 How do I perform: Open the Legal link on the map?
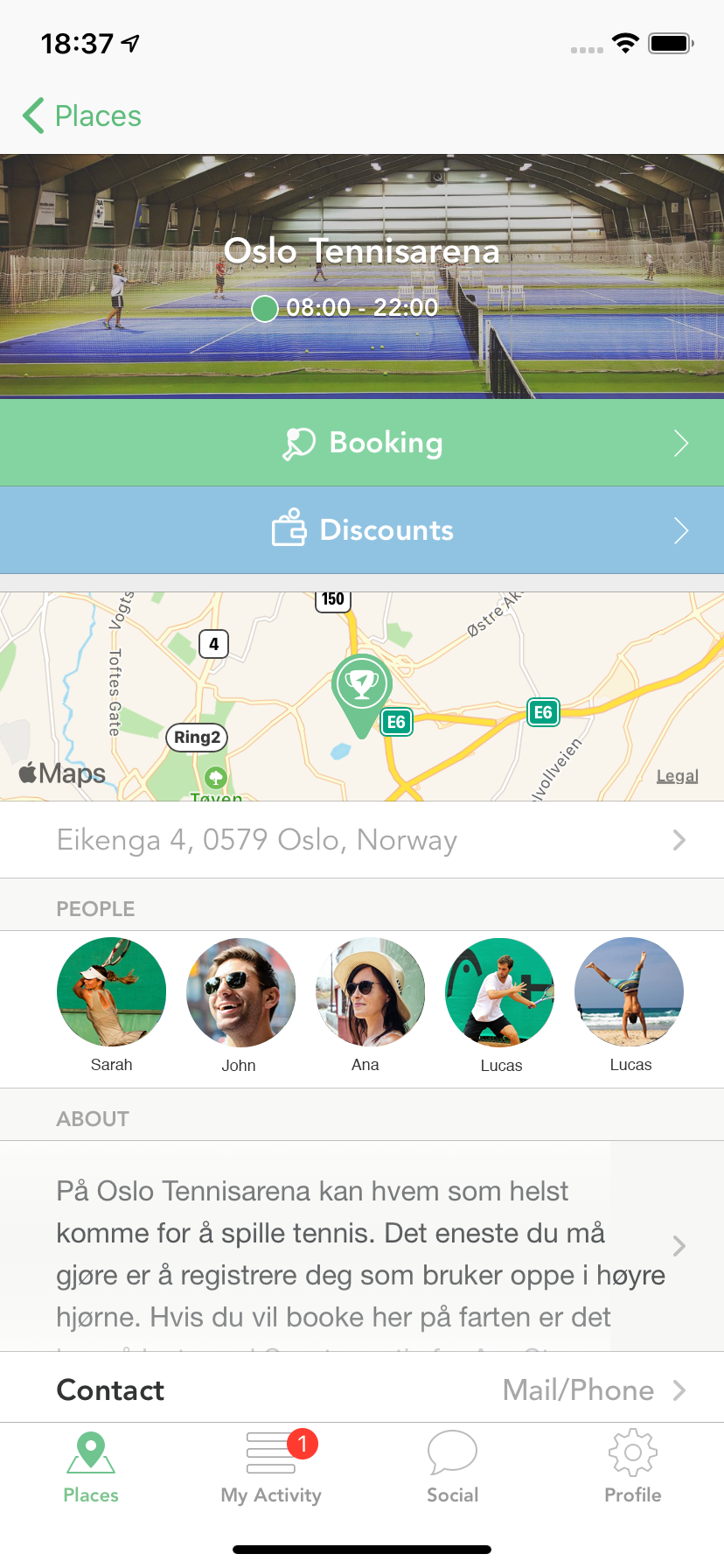pyautogui.click(x=677, y=776)
